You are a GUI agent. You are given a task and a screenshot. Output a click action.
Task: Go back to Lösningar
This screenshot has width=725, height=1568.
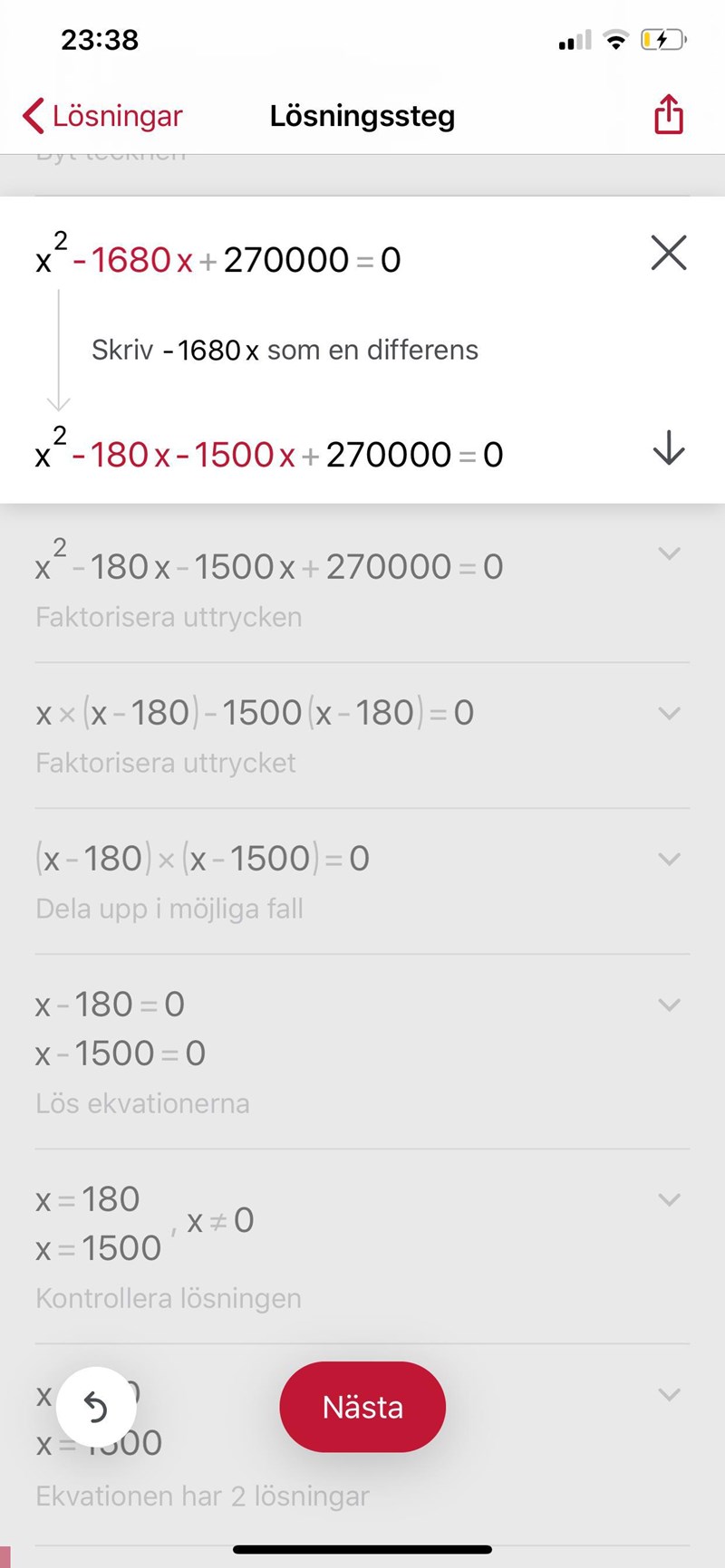pos(102,116)
